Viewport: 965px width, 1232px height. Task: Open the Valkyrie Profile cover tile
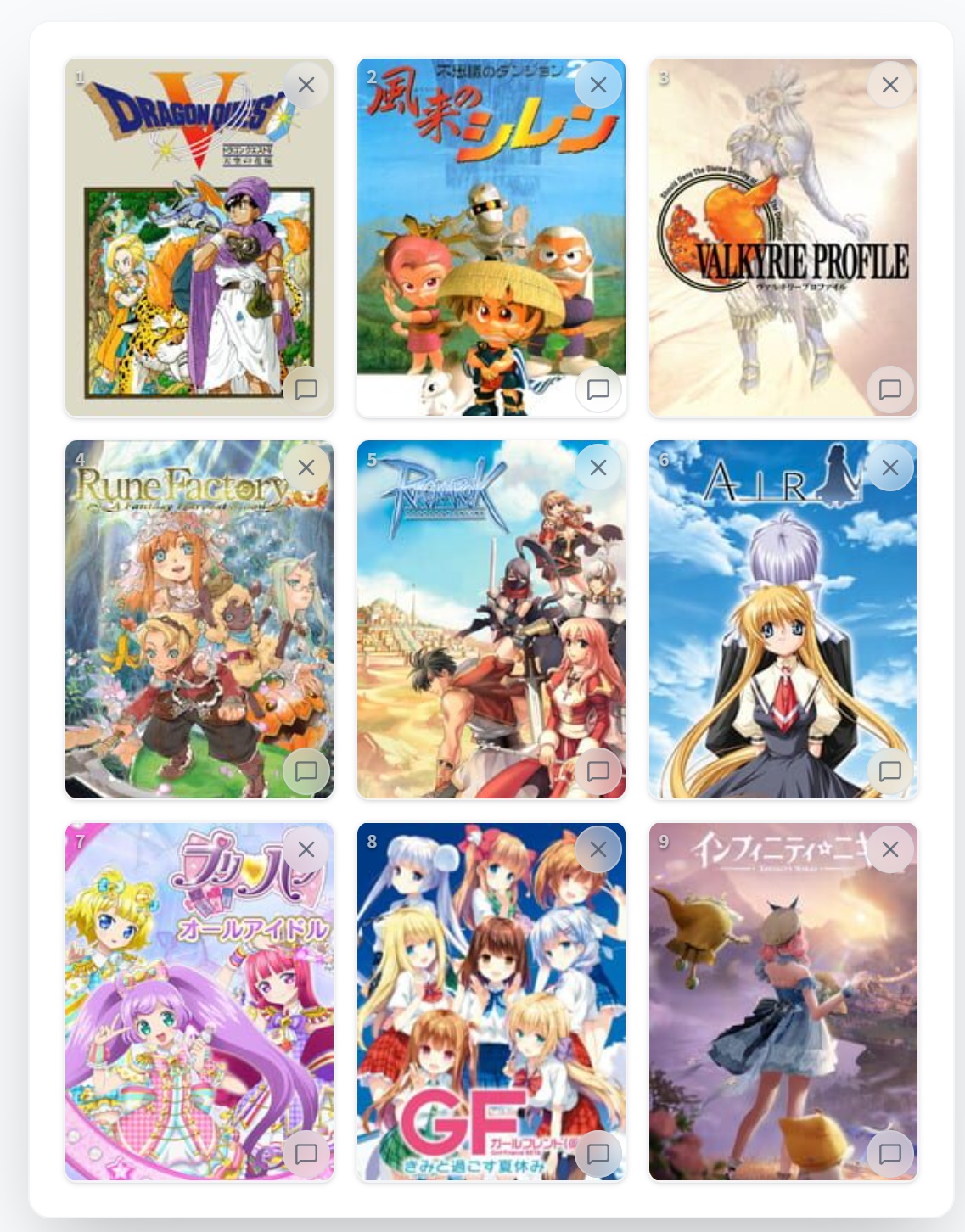tap(783, 238)
